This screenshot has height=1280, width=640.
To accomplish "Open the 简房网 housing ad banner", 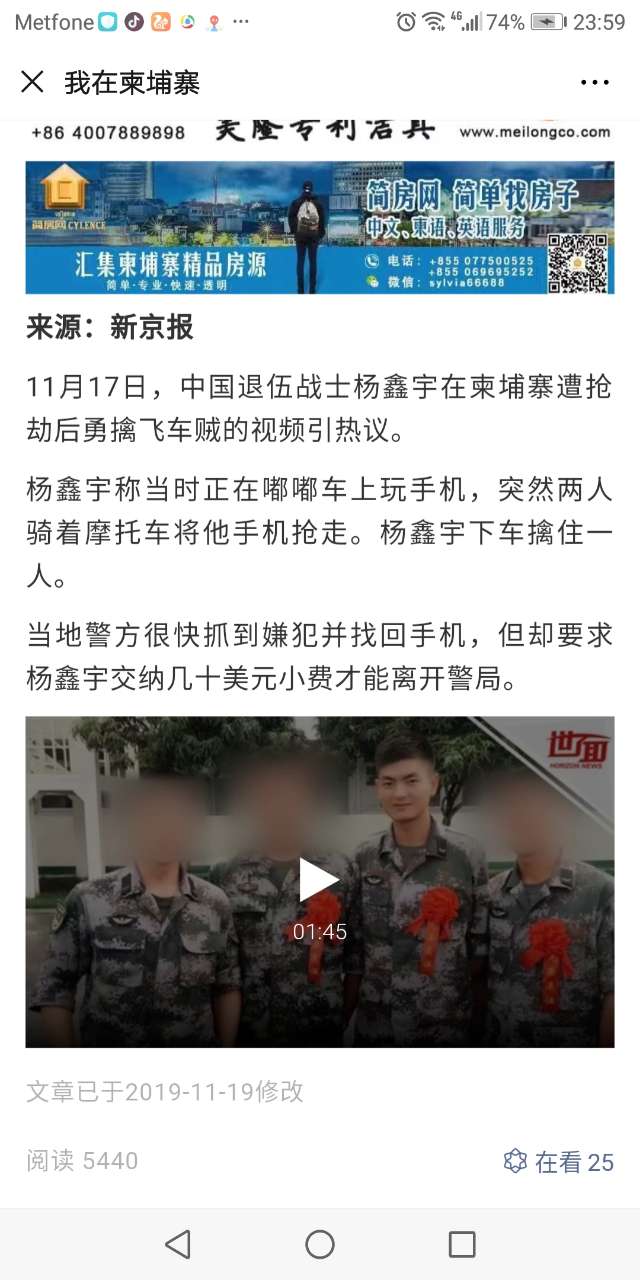I will pos(319,227).
